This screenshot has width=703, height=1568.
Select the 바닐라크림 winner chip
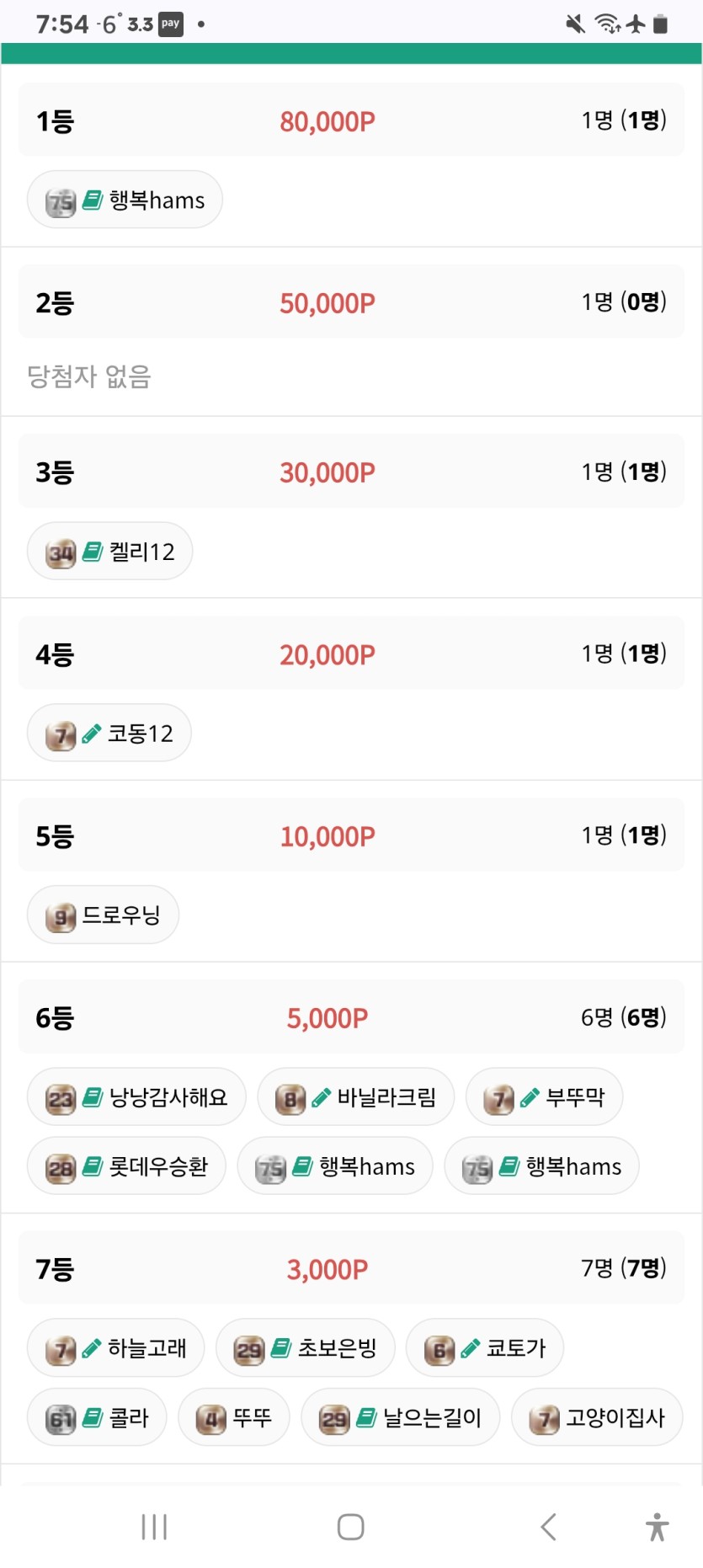(x=355, y=1097)
